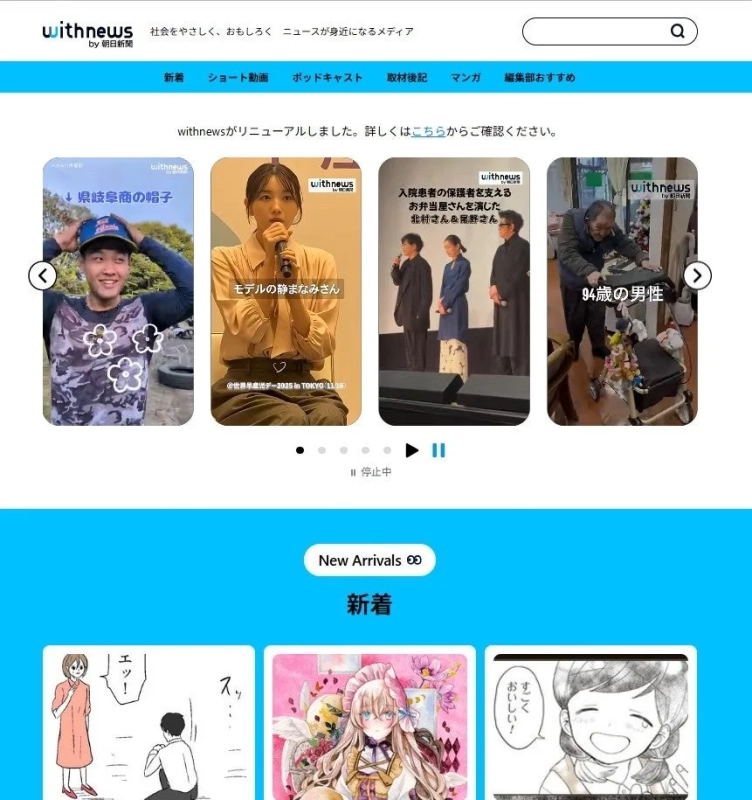752x800 pixels.
Task: Open the お弁当屋さん 北村さん video card
Action: click(454, 291)
